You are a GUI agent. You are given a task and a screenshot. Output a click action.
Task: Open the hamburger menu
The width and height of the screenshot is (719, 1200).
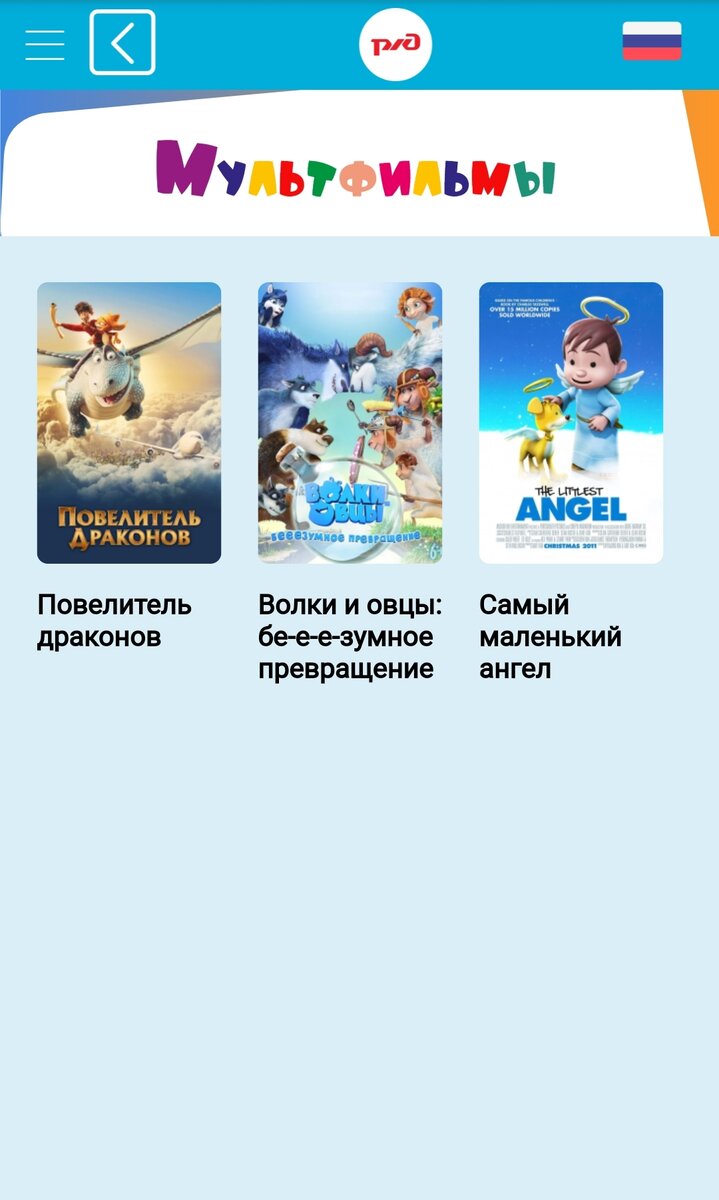point(45,44)
